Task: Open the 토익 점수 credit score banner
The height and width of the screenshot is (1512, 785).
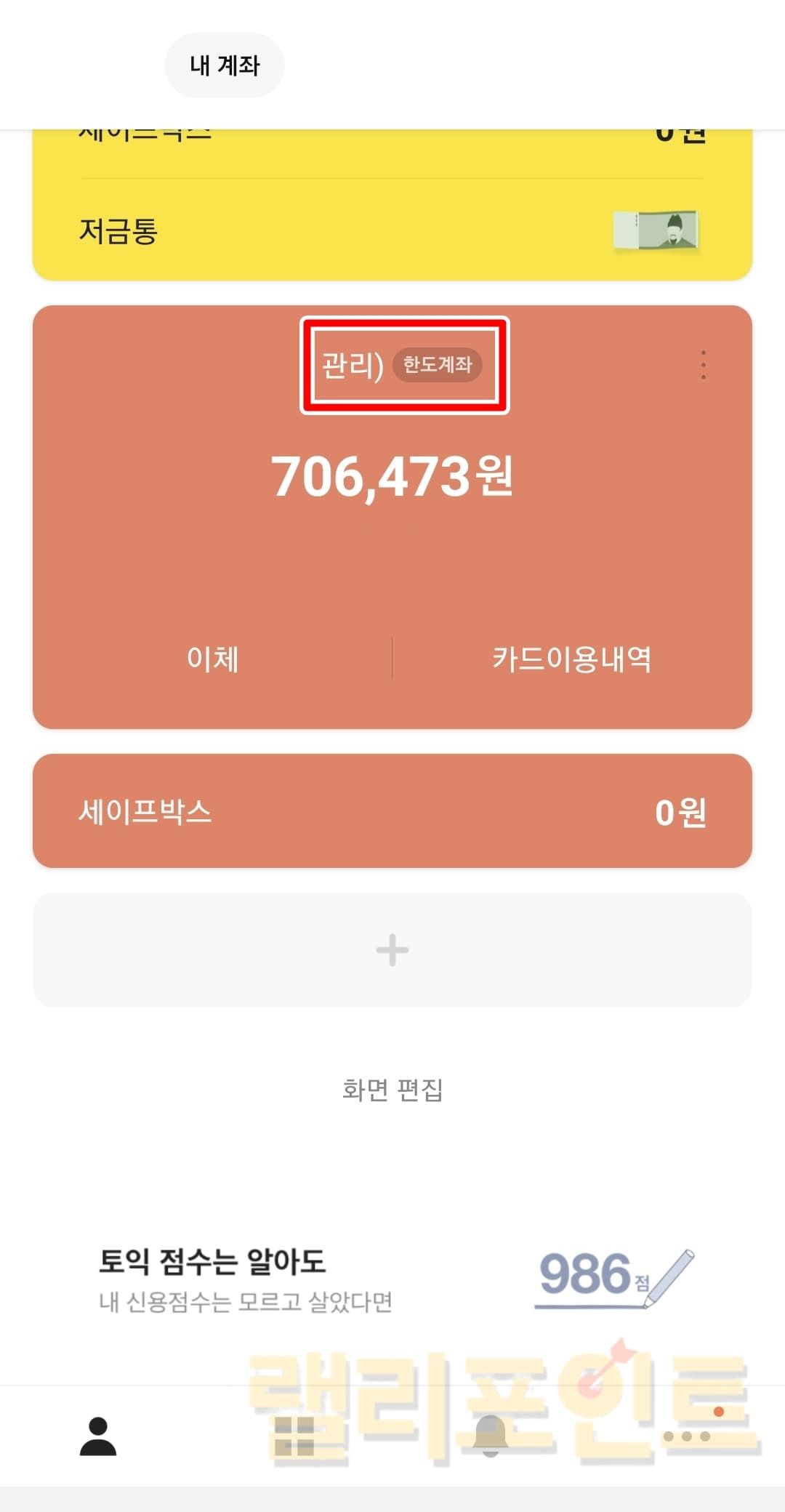Action: (392, 1281)
